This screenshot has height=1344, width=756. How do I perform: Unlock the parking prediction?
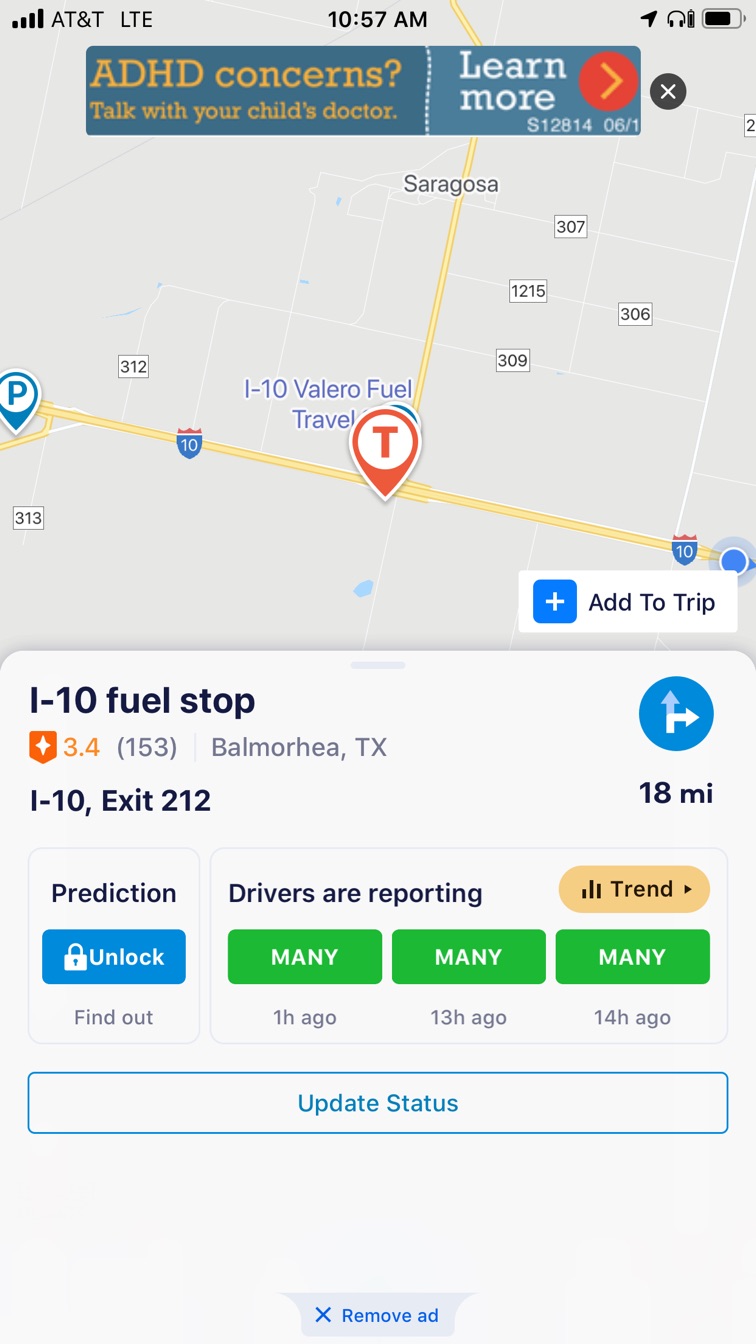coord(114,957)
